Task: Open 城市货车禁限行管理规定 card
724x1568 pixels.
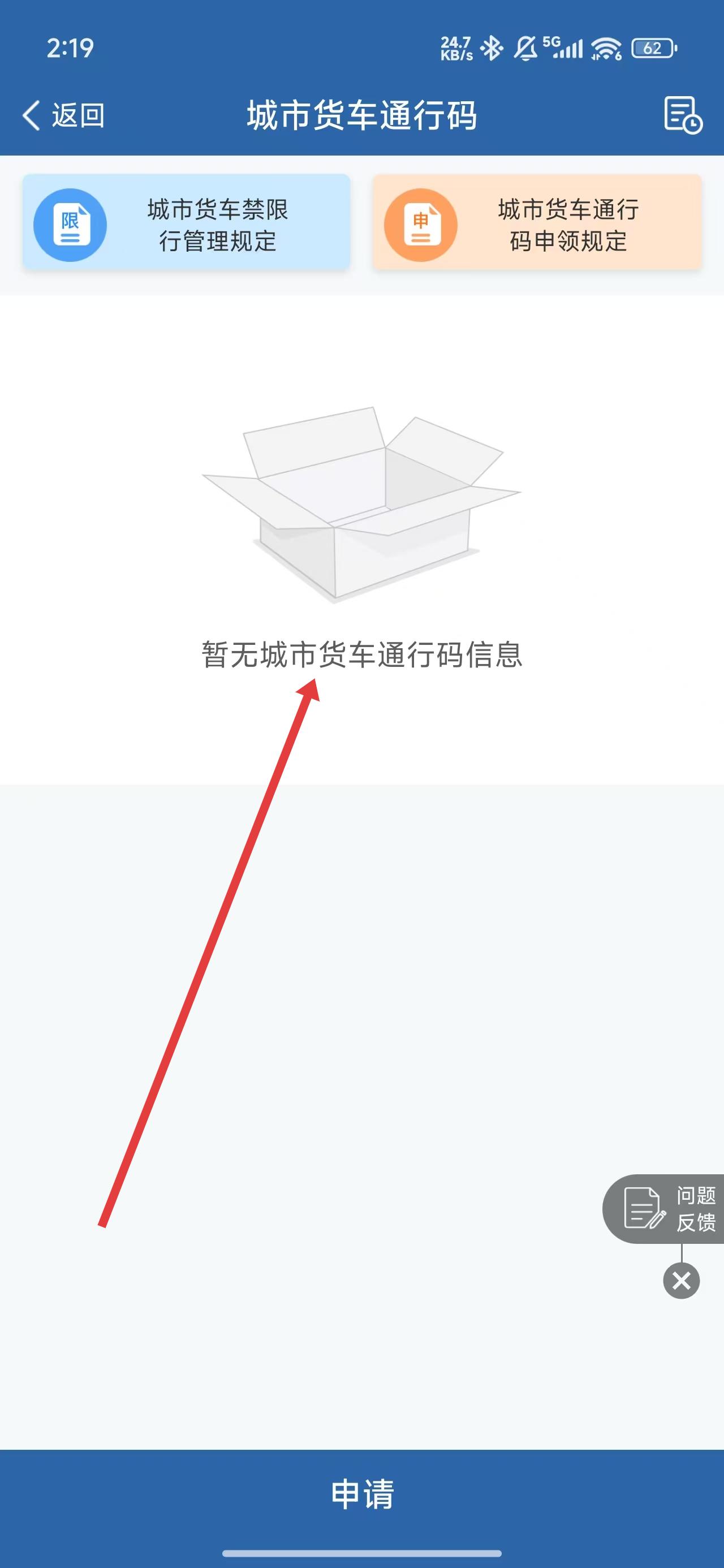Action: 186,225
